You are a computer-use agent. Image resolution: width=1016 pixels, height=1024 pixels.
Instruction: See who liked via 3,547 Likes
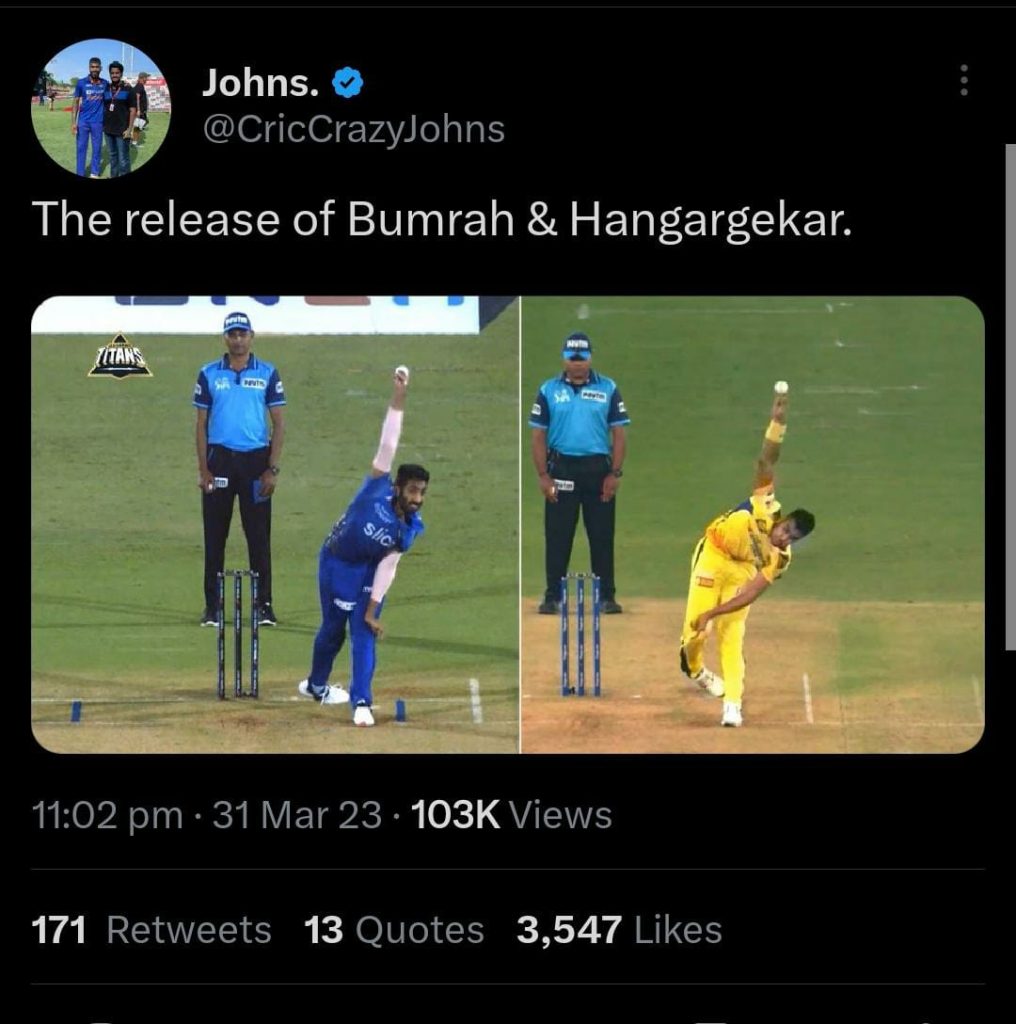[619, 930]
